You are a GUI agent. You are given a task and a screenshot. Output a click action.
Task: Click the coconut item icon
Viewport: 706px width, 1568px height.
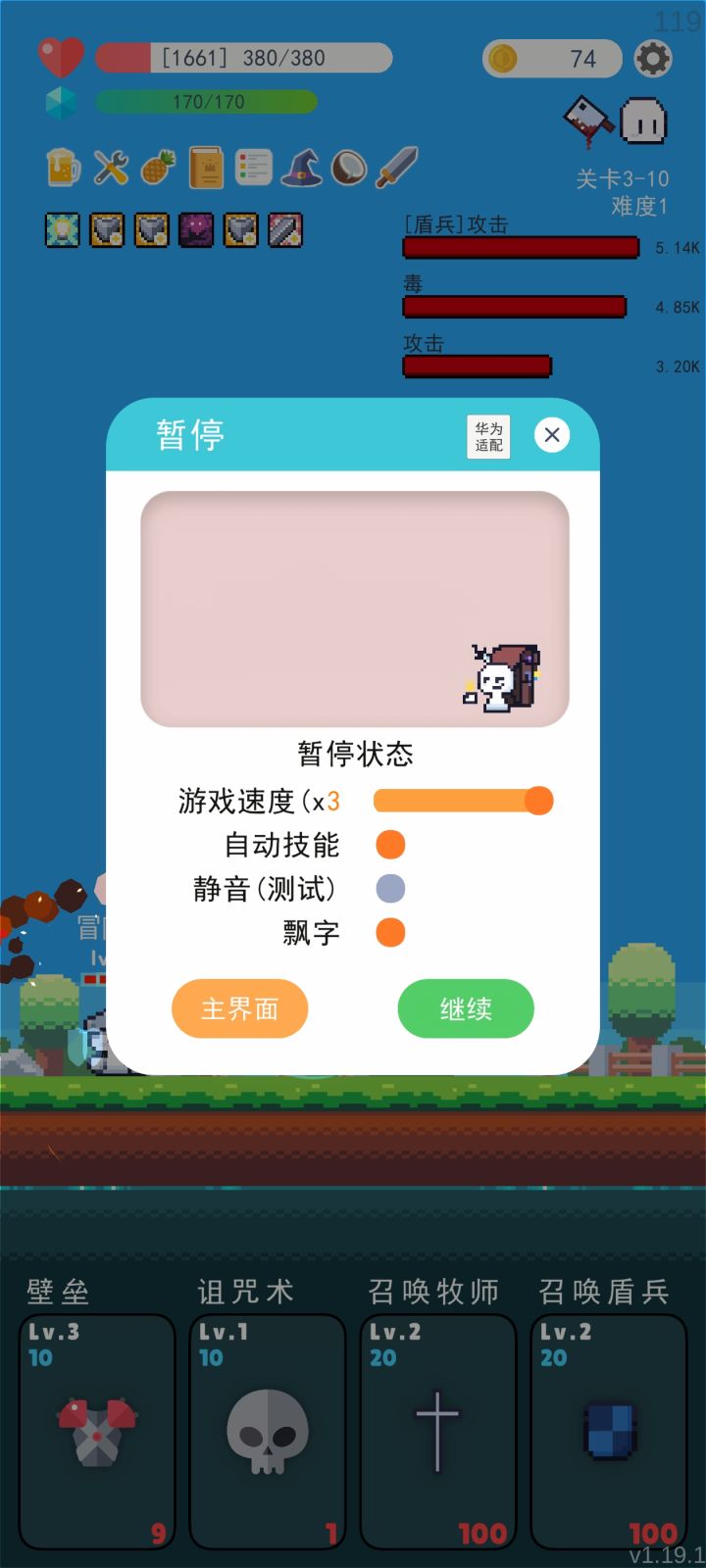pos(347,167)
